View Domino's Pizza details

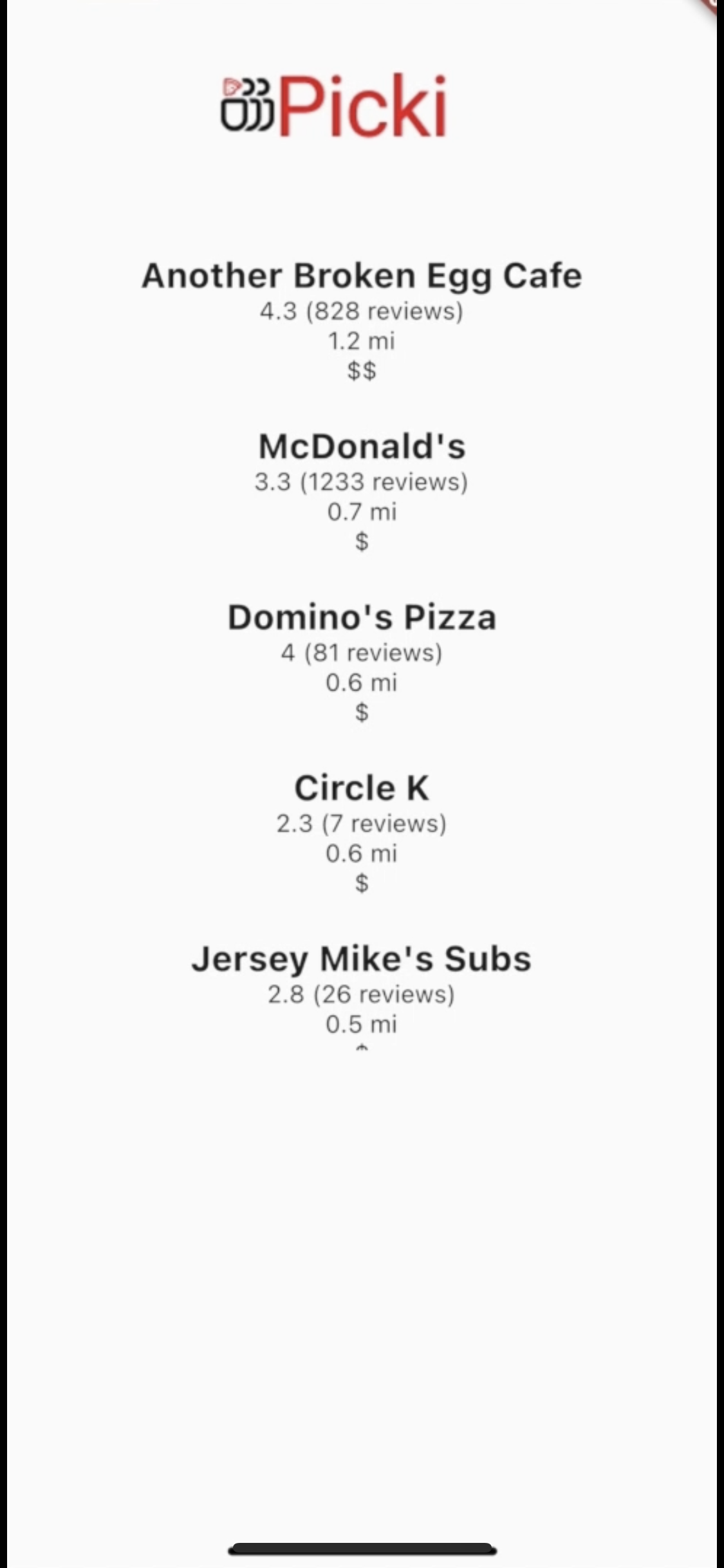(x=362, y=618)
